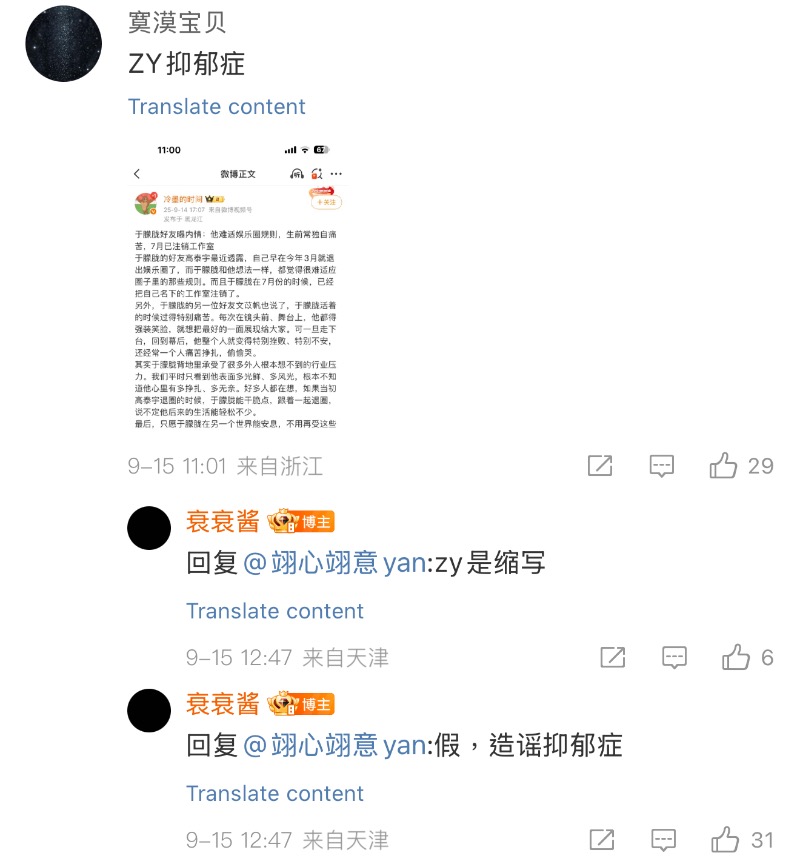Open the @翊心翊意yan mention in "zy是缩写" reply
This screenshot has width=800, height=867.
click(334, 563)
